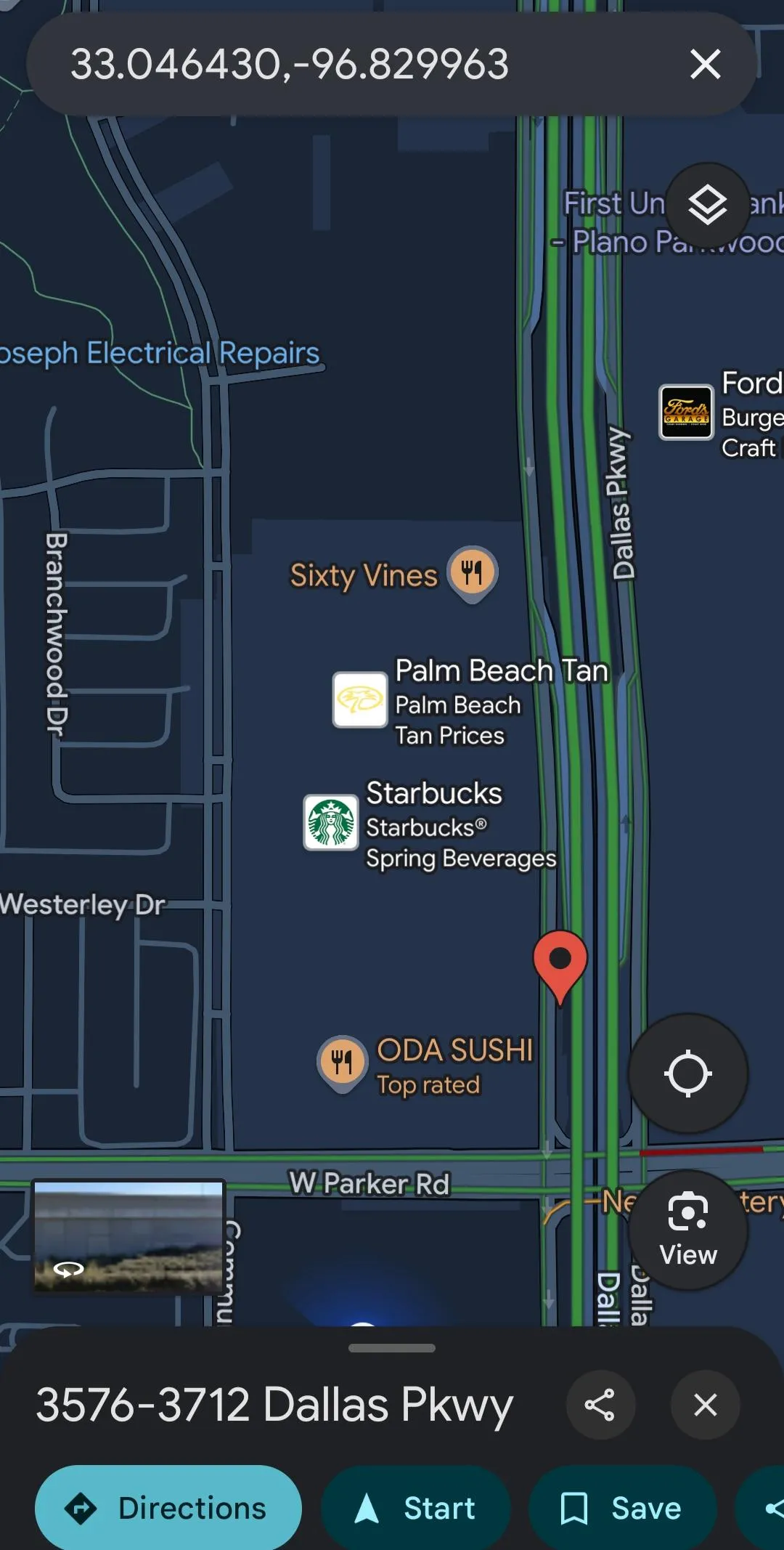Open Lens View button
The width and height of the screenshot is (784, 1550).
click(687, 1229)
